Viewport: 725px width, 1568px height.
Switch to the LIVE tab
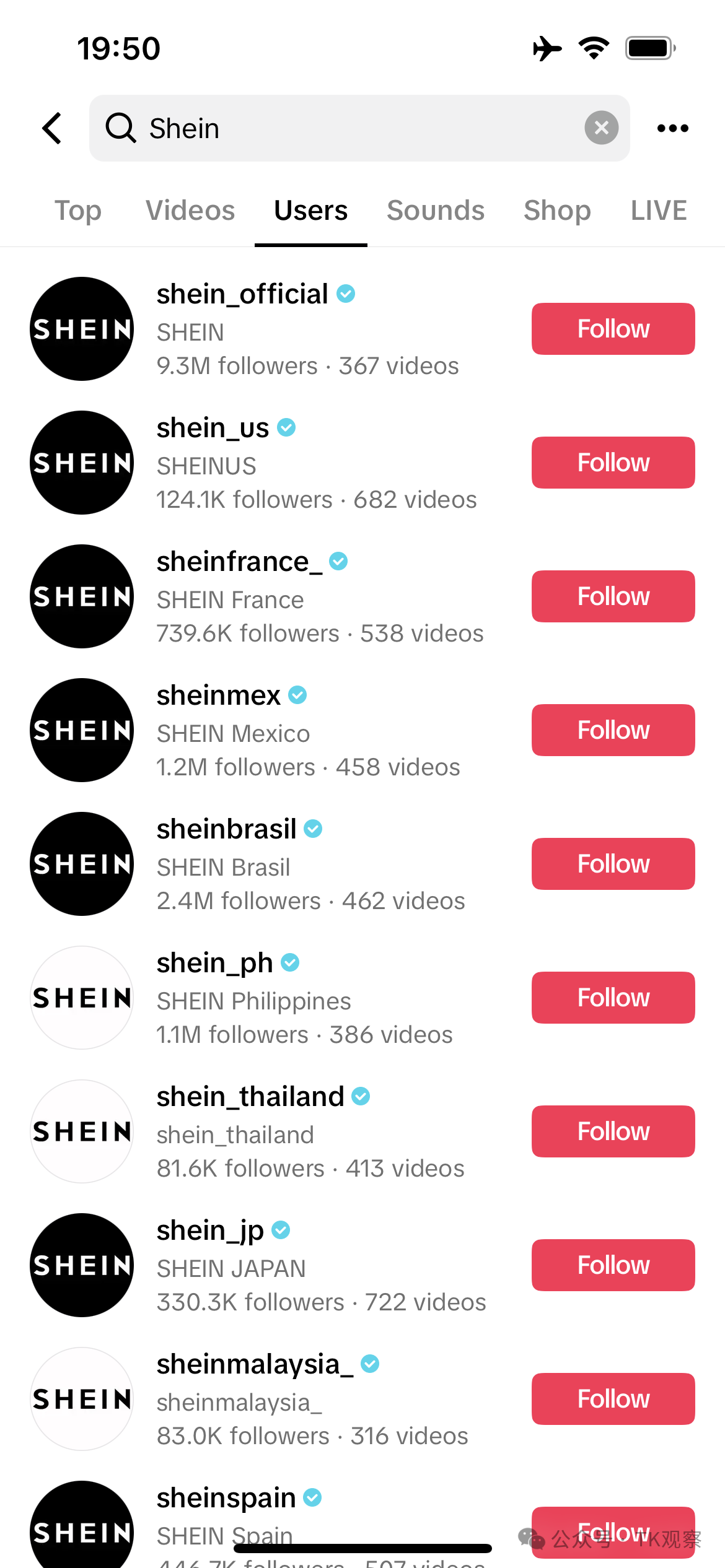658,211
